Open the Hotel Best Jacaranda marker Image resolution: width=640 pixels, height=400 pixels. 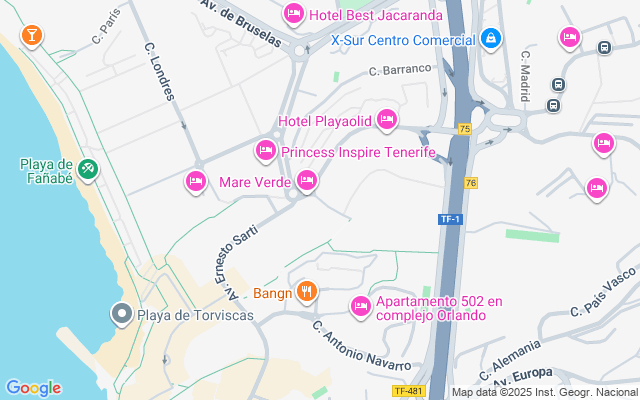pyautogui.click(x=294, y=14)
